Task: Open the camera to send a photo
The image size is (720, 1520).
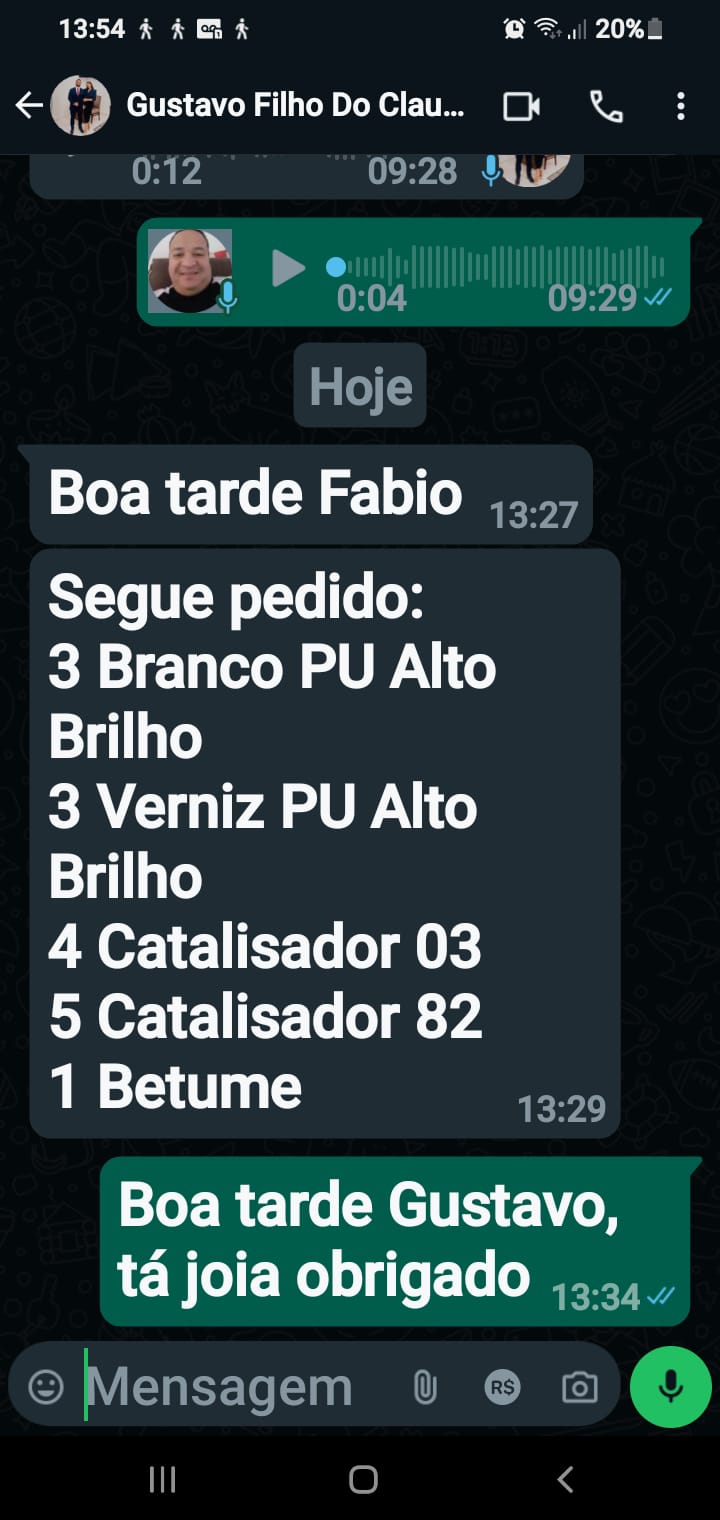Action: (579, 1387)
